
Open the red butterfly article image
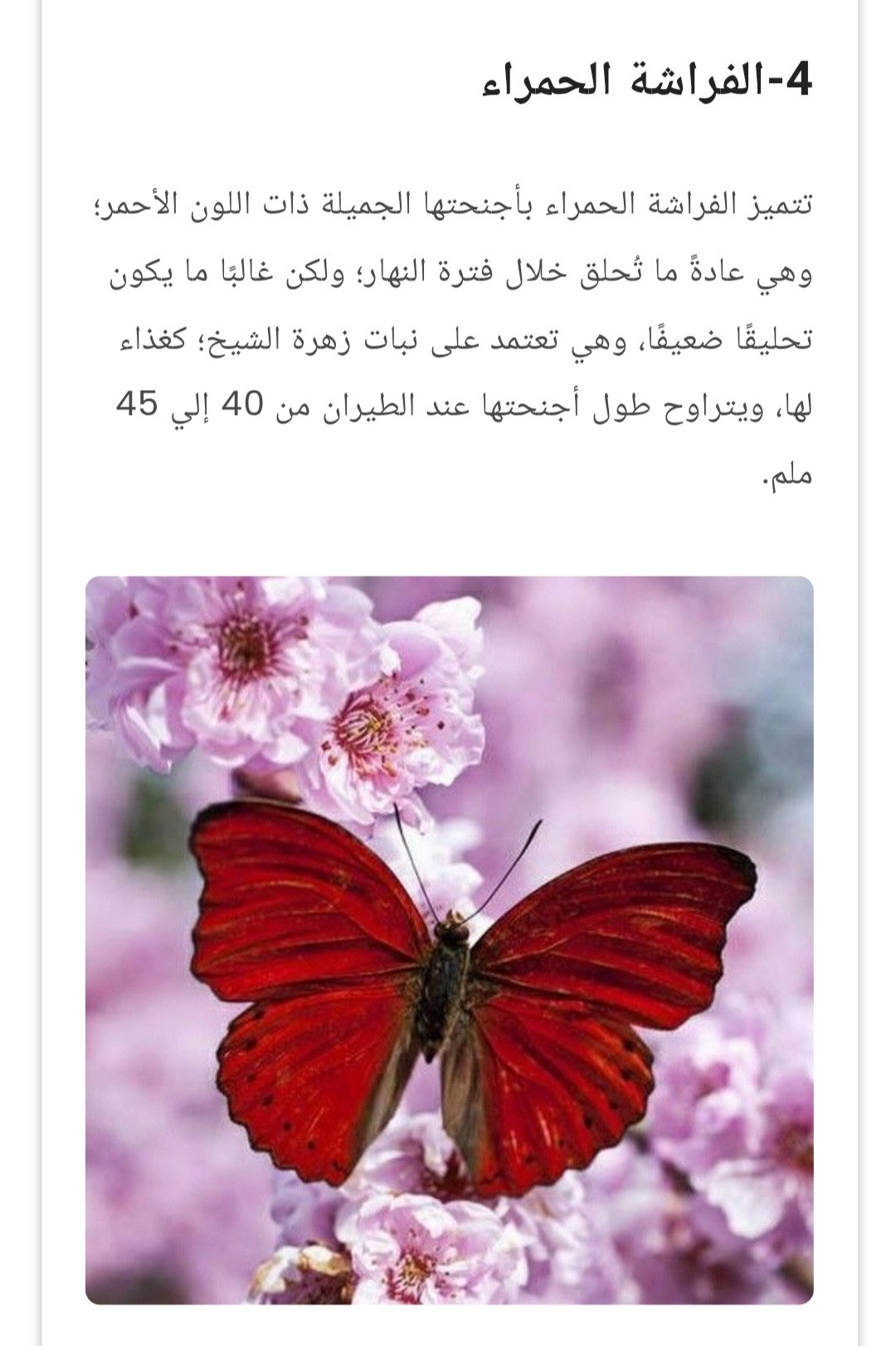(449, 939)
